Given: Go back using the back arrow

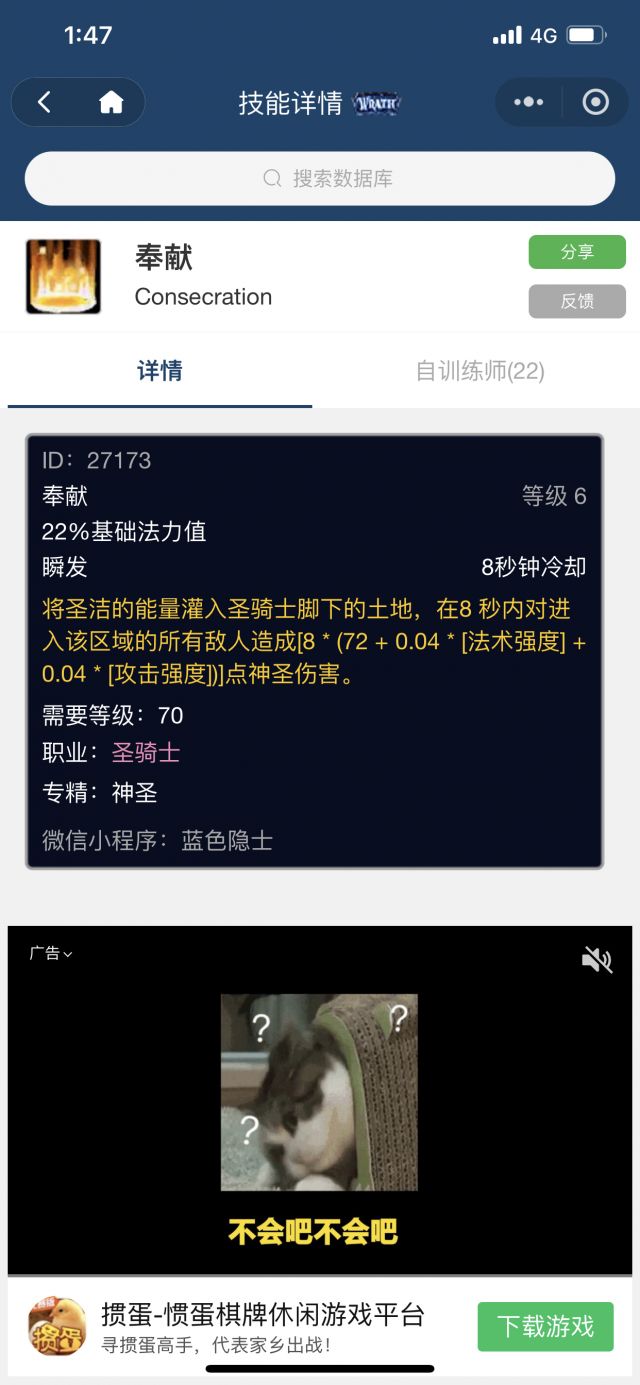Looking at the screenshot, I should point(44,102).
